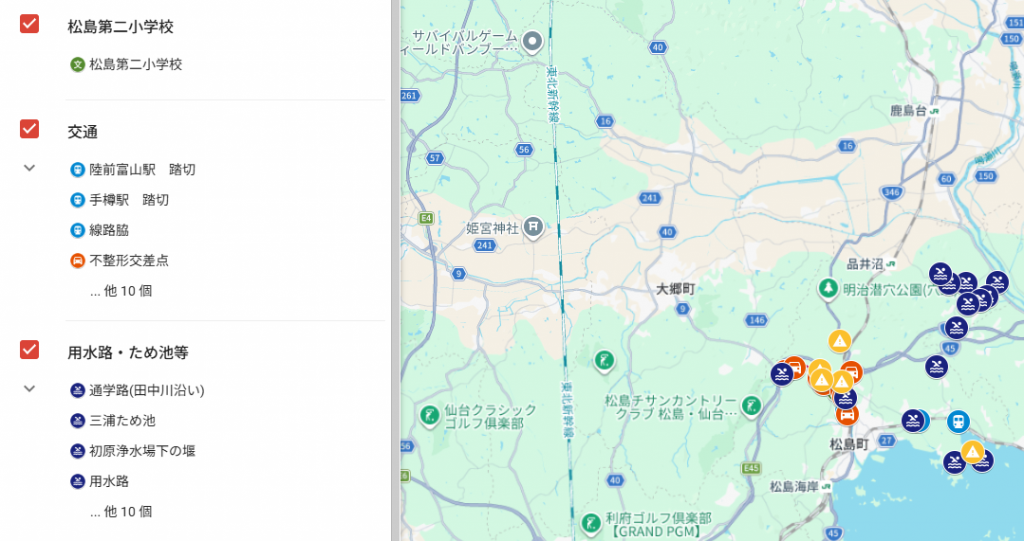Open the 松島第二小学校 place item

tap(135, 64)
